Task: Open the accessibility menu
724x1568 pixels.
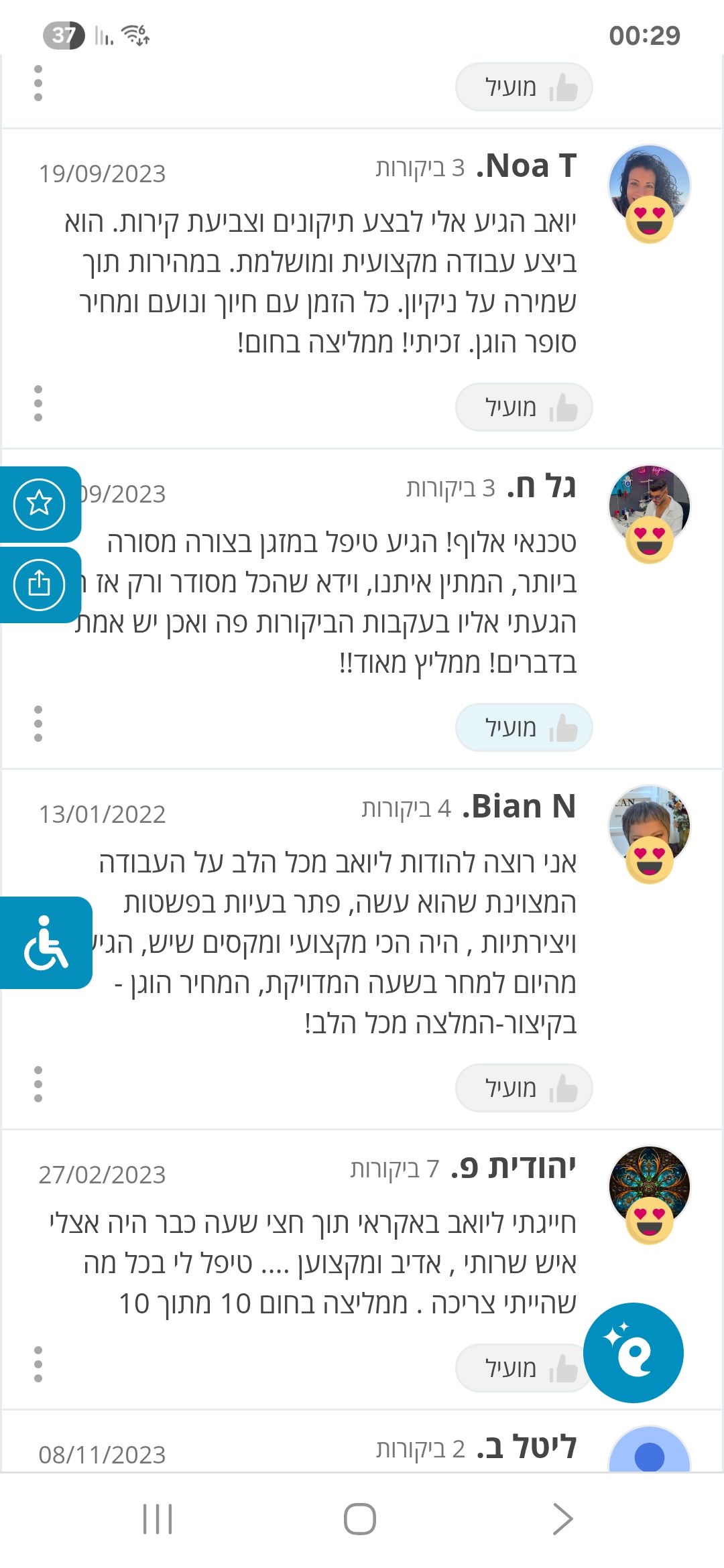Action: [46, 943]
